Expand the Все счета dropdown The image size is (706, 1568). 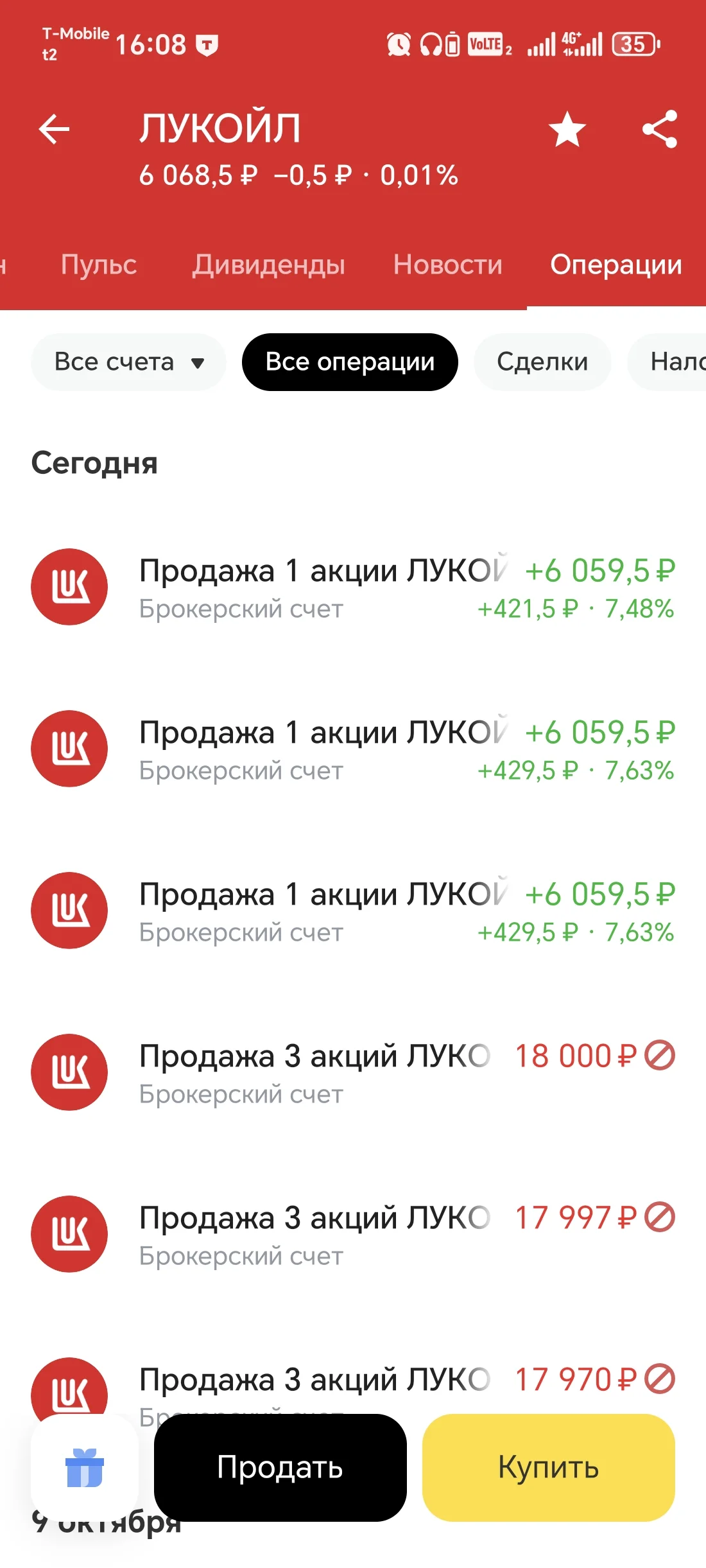[128, 362]
